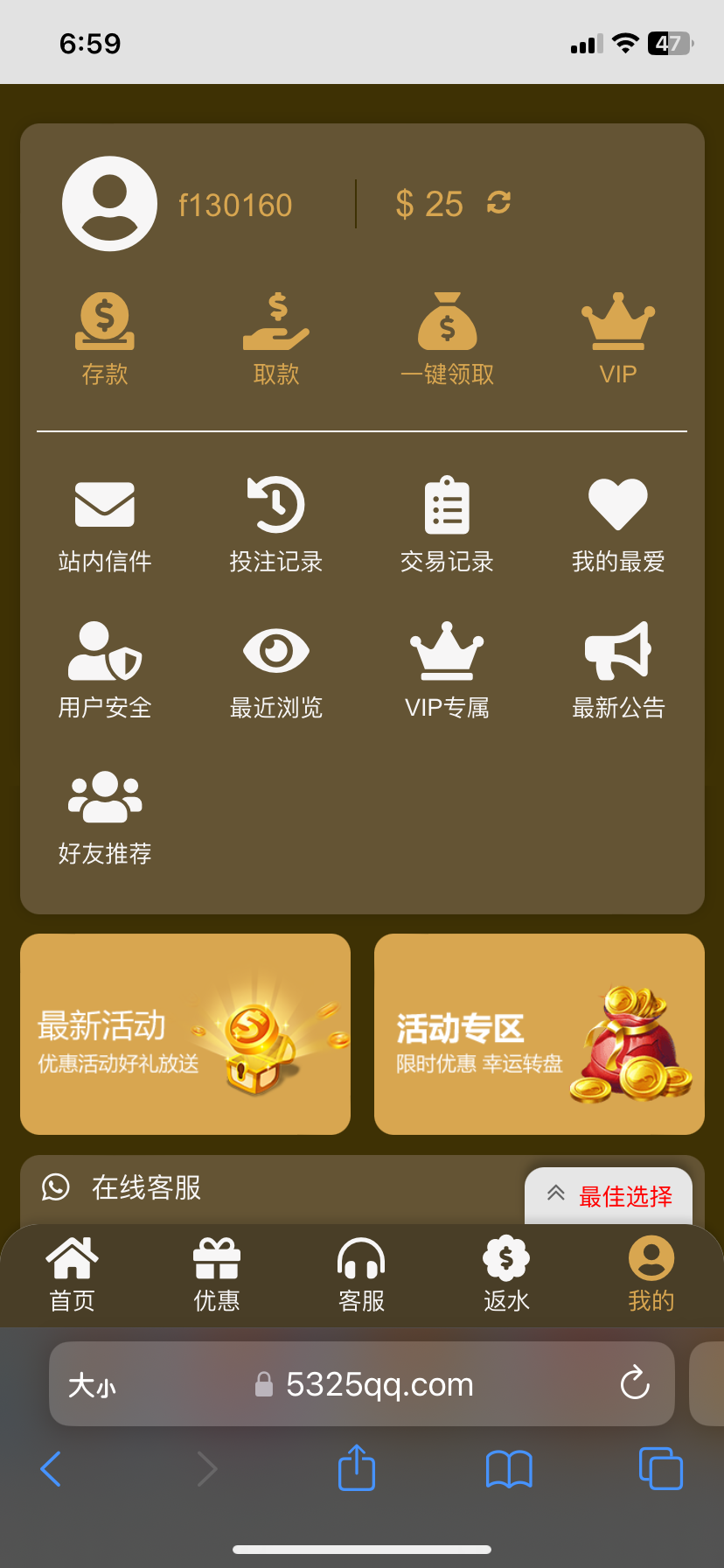Open 活动专区 lucky wheel zone
The image size is (724, 1568).
pos(538,1034)
